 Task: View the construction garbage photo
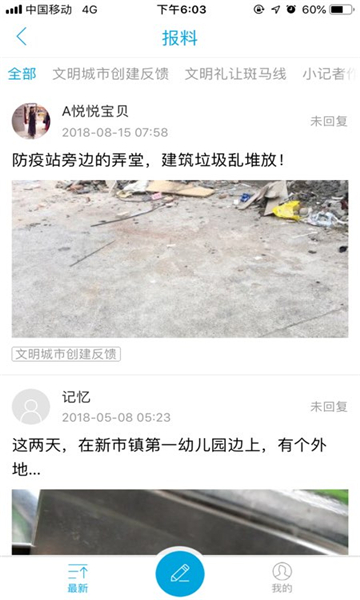[x=180, y=259]
